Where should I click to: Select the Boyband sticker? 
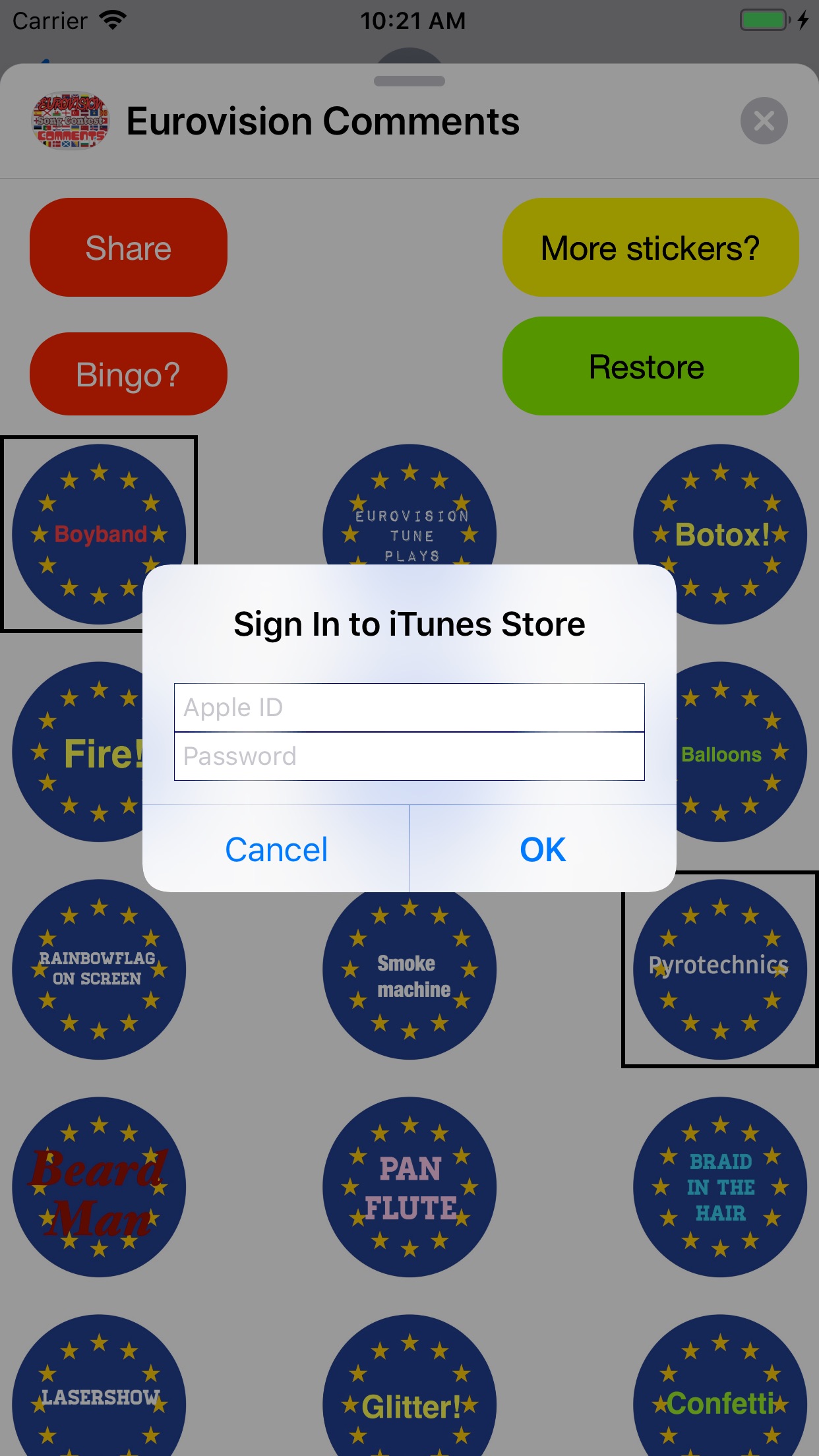pos(99,533)
